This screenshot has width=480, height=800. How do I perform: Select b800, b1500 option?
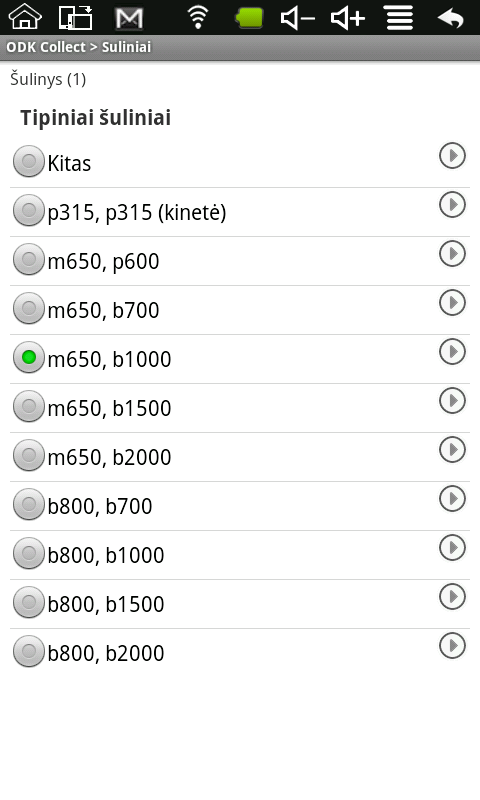29,603
